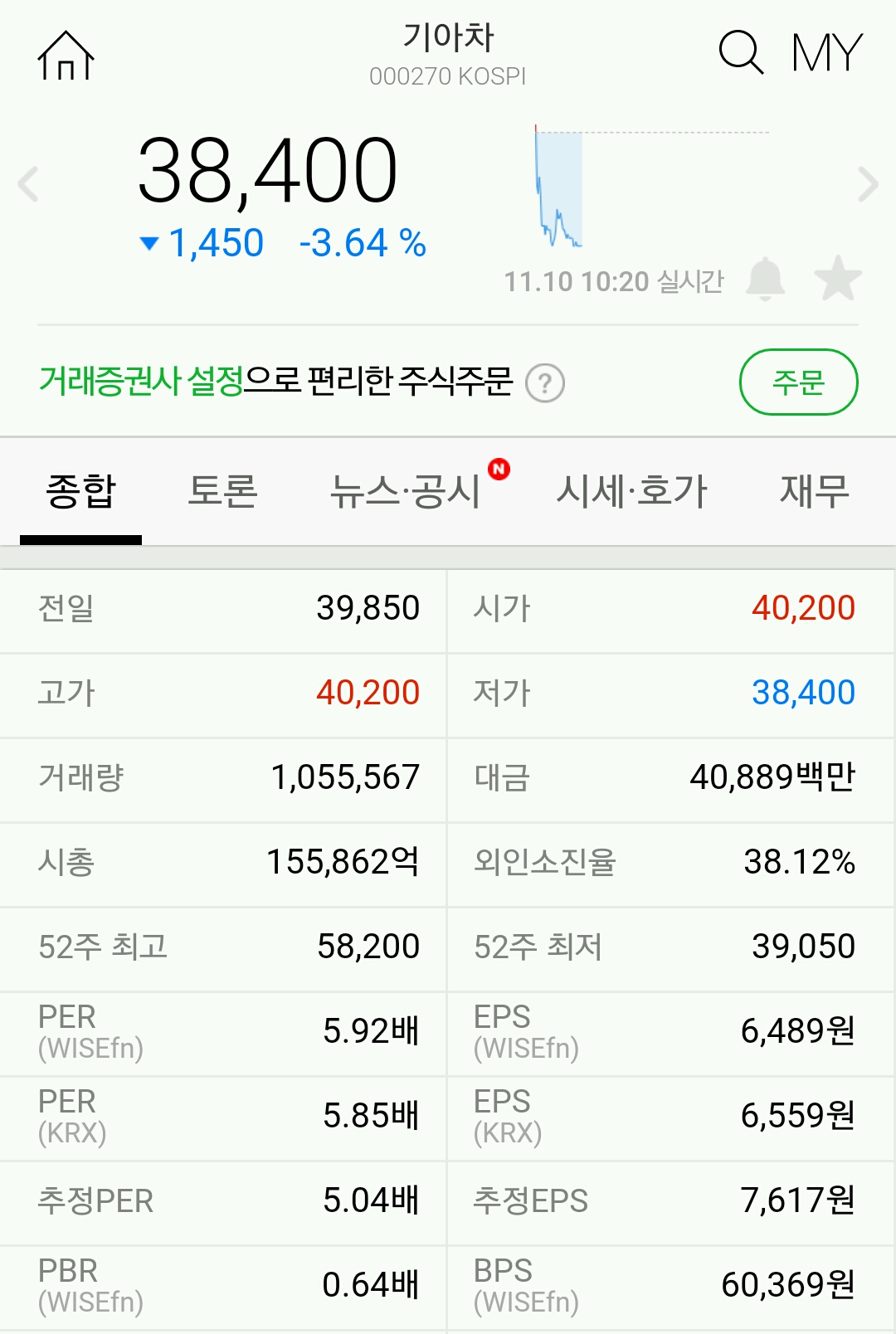Add 기아차 to favorites with the star

click(x=838, y=279)
